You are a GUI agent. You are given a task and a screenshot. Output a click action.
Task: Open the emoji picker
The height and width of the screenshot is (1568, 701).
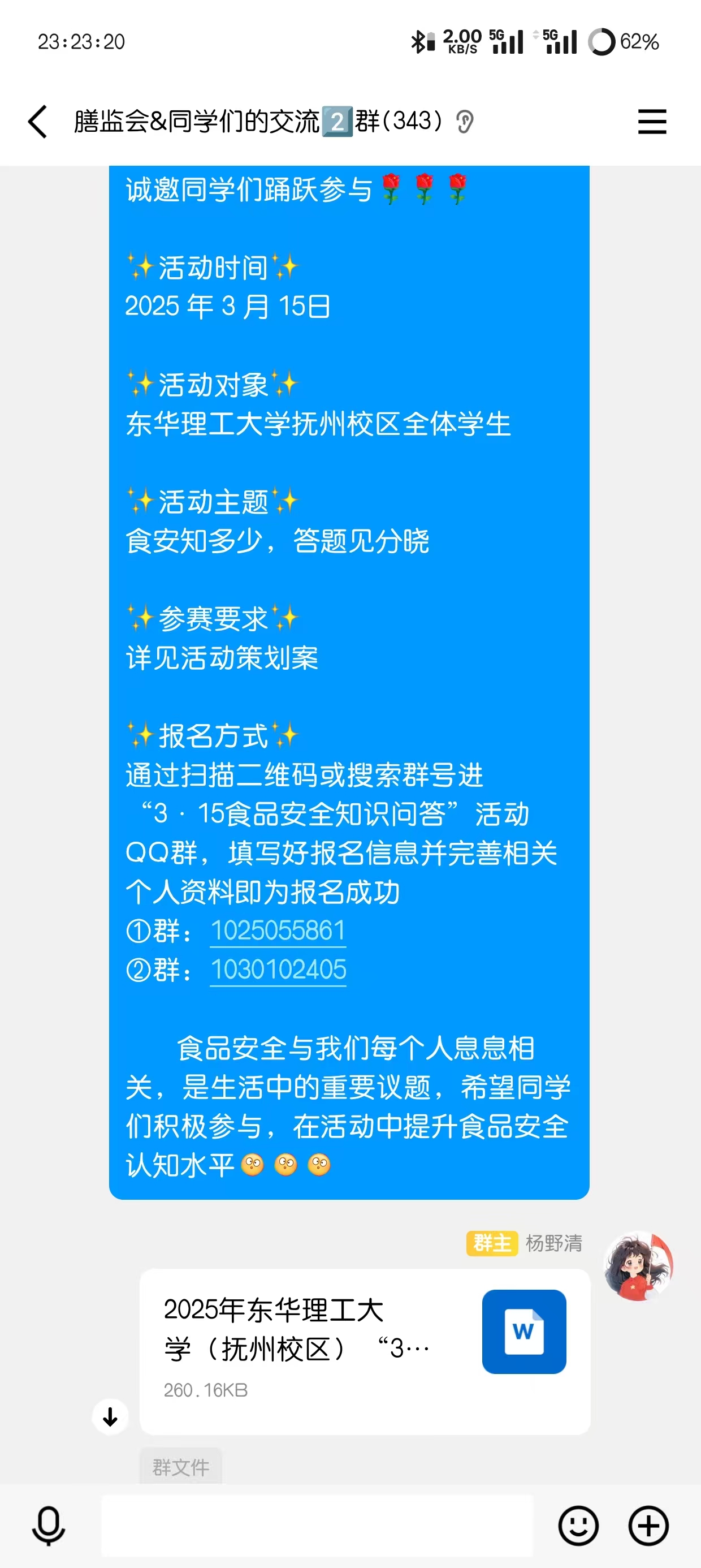[577, 1526]
